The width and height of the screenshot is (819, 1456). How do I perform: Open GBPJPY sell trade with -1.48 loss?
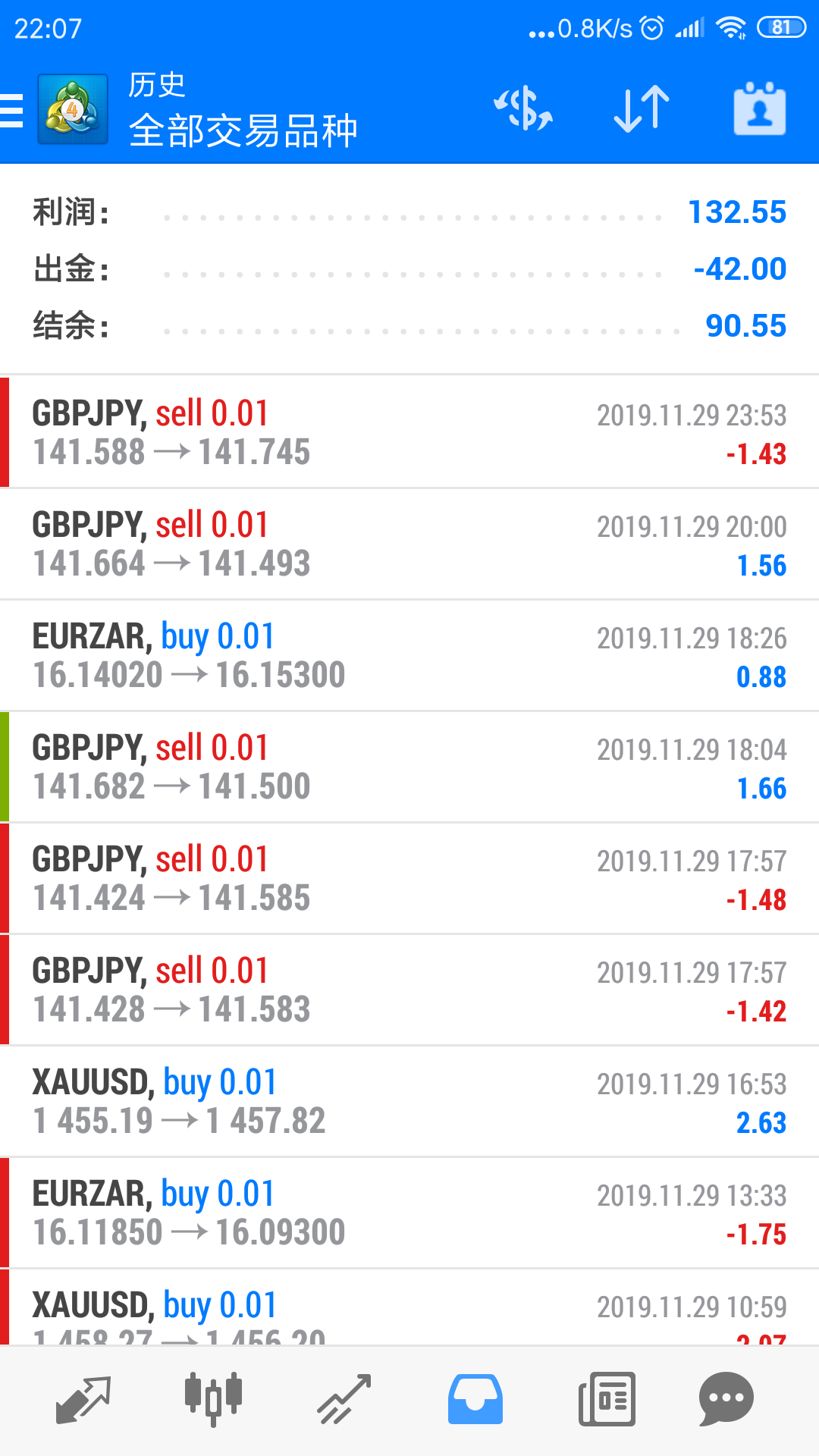(x=409, y=879)
